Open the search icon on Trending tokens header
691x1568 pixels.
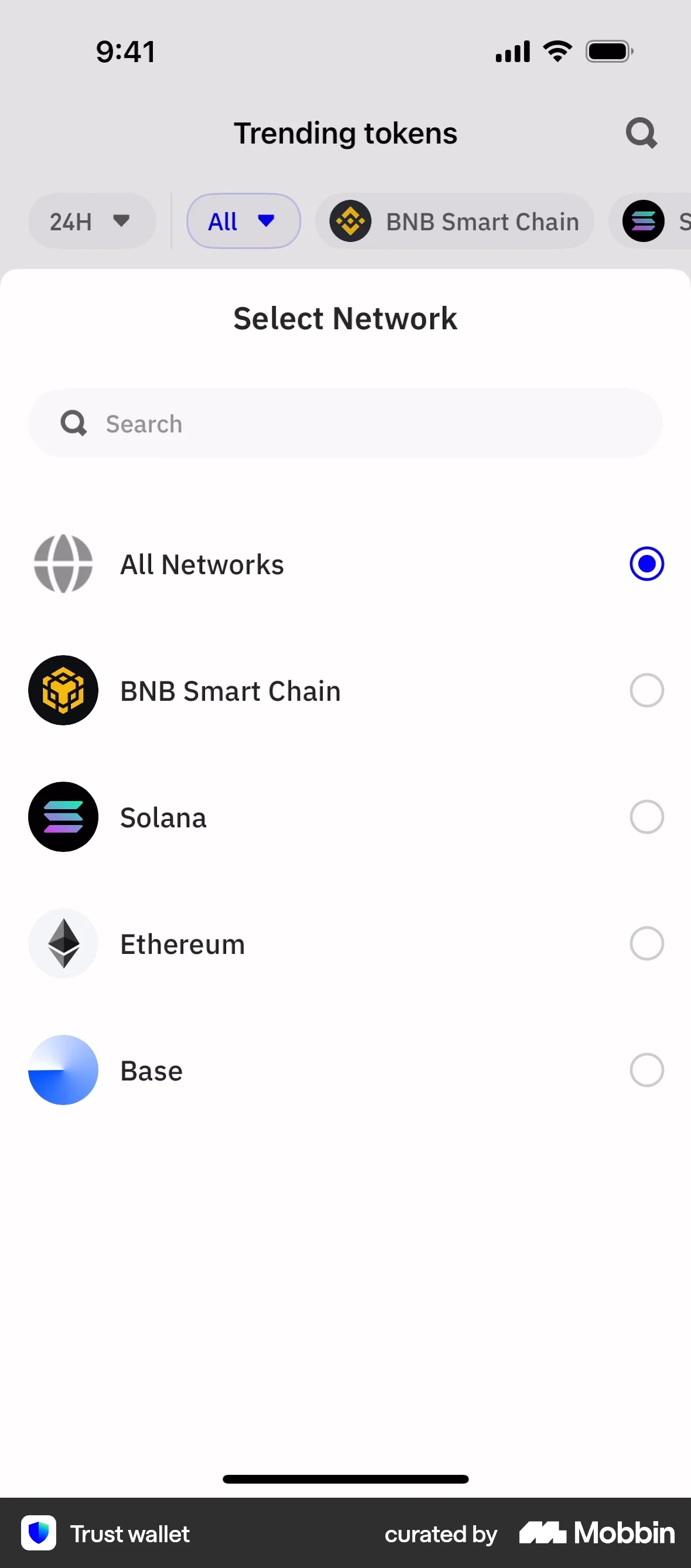(642, 132)
